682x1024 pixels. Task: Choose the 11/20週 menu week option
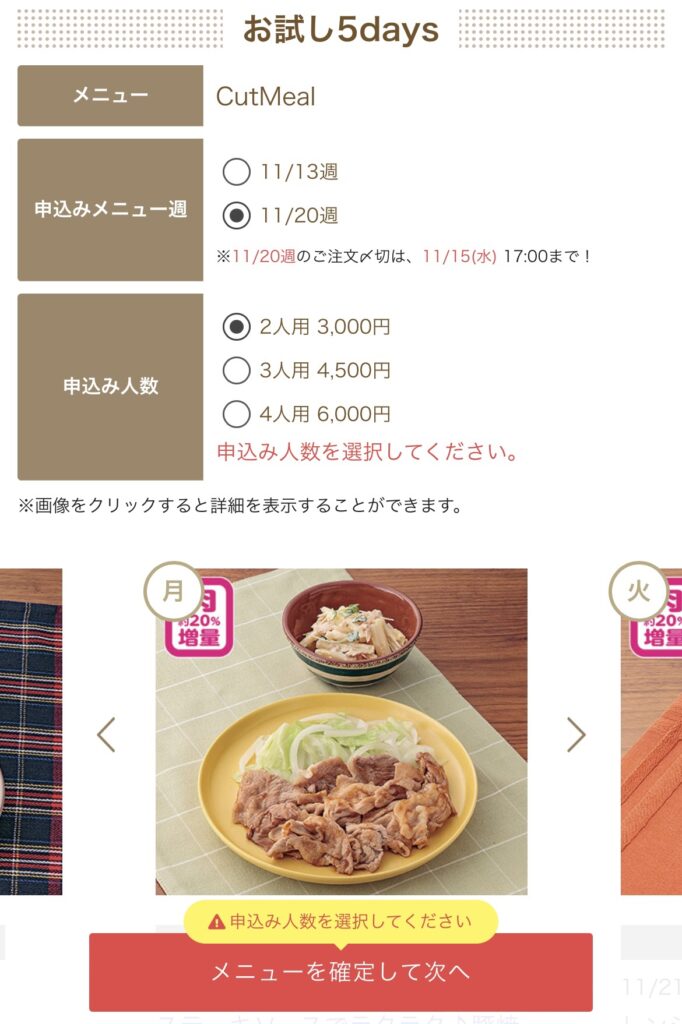click(x=236, y=215)
